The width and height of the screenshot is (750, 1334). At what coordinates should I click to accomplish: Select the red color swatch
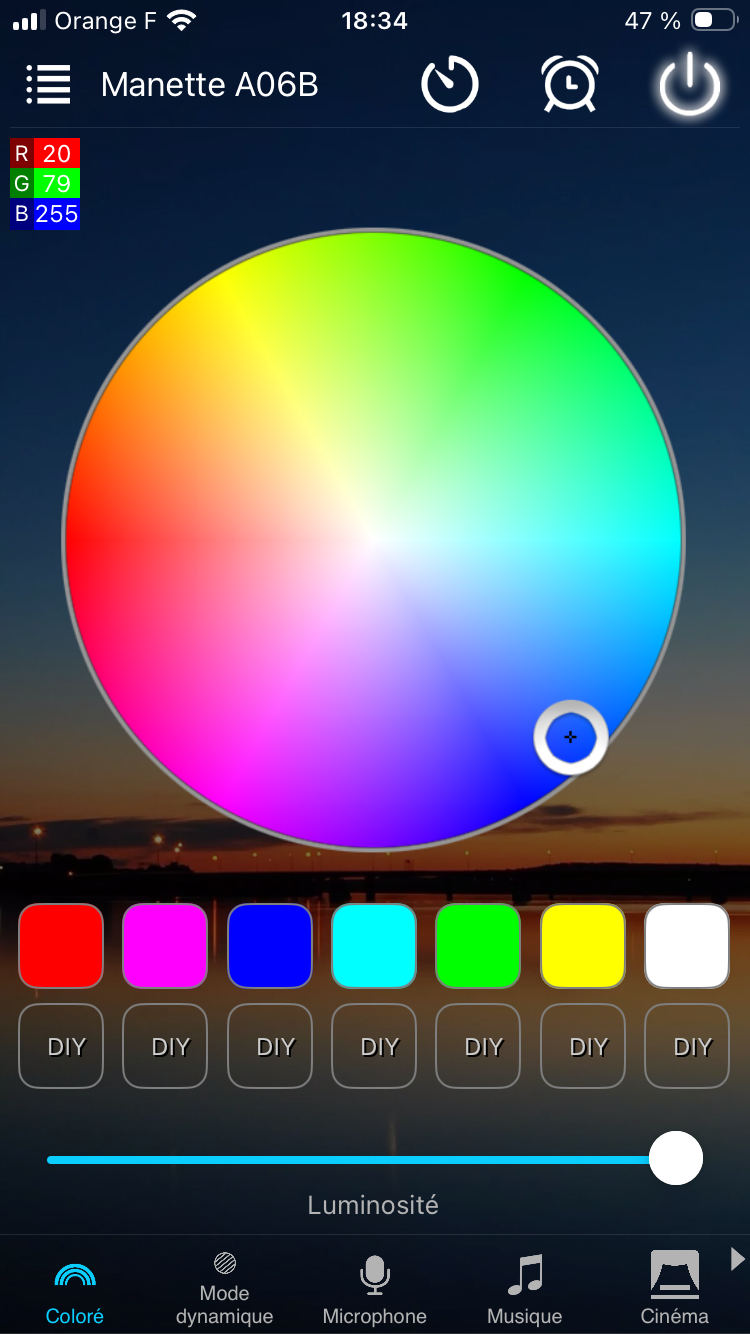coord(61,946)
